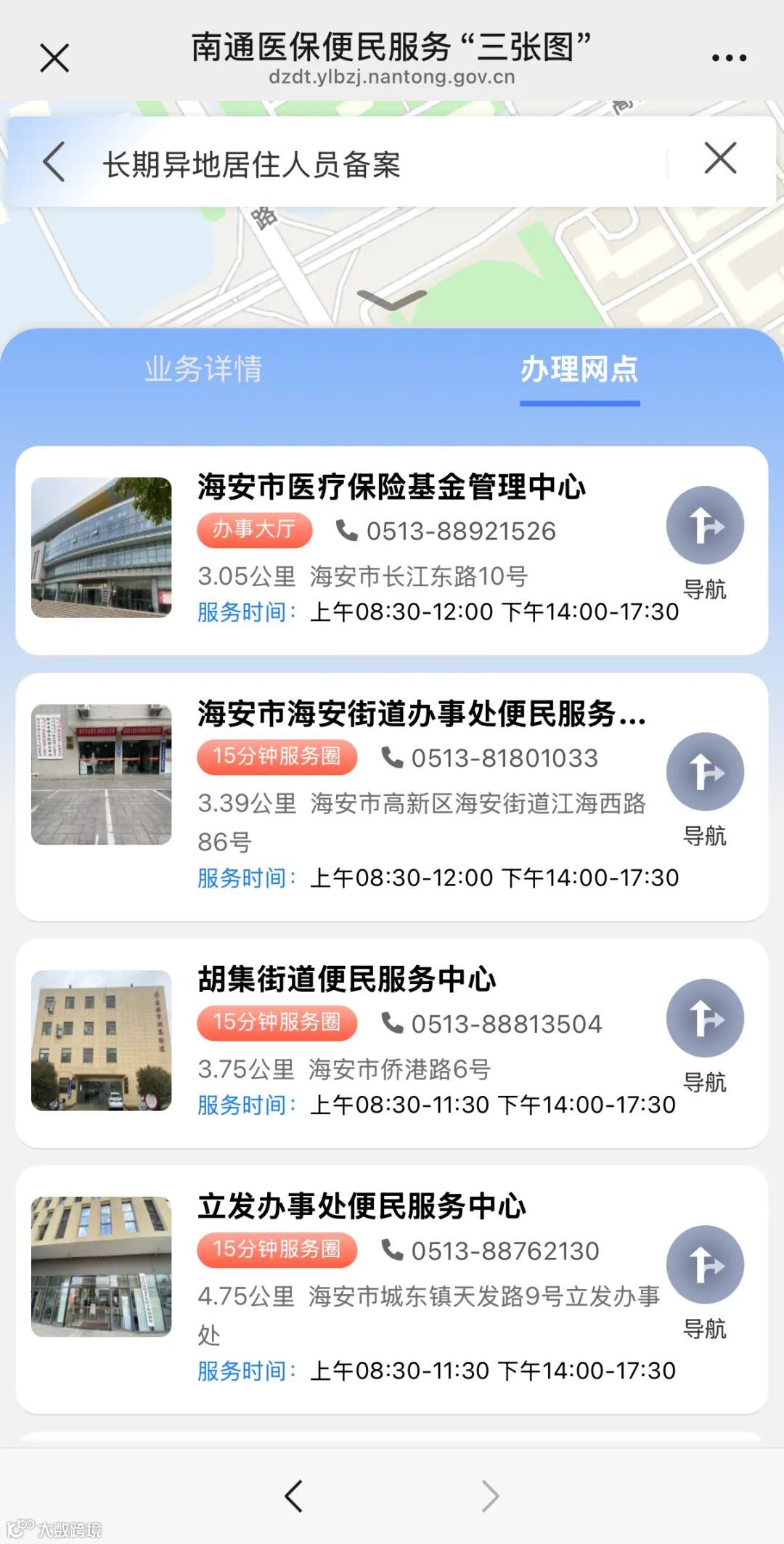The height and width of the screenshot is (1544, 784).
Task: Open the three-dot overflow menu
Action: pyautogui.click(x=729, y=58)
